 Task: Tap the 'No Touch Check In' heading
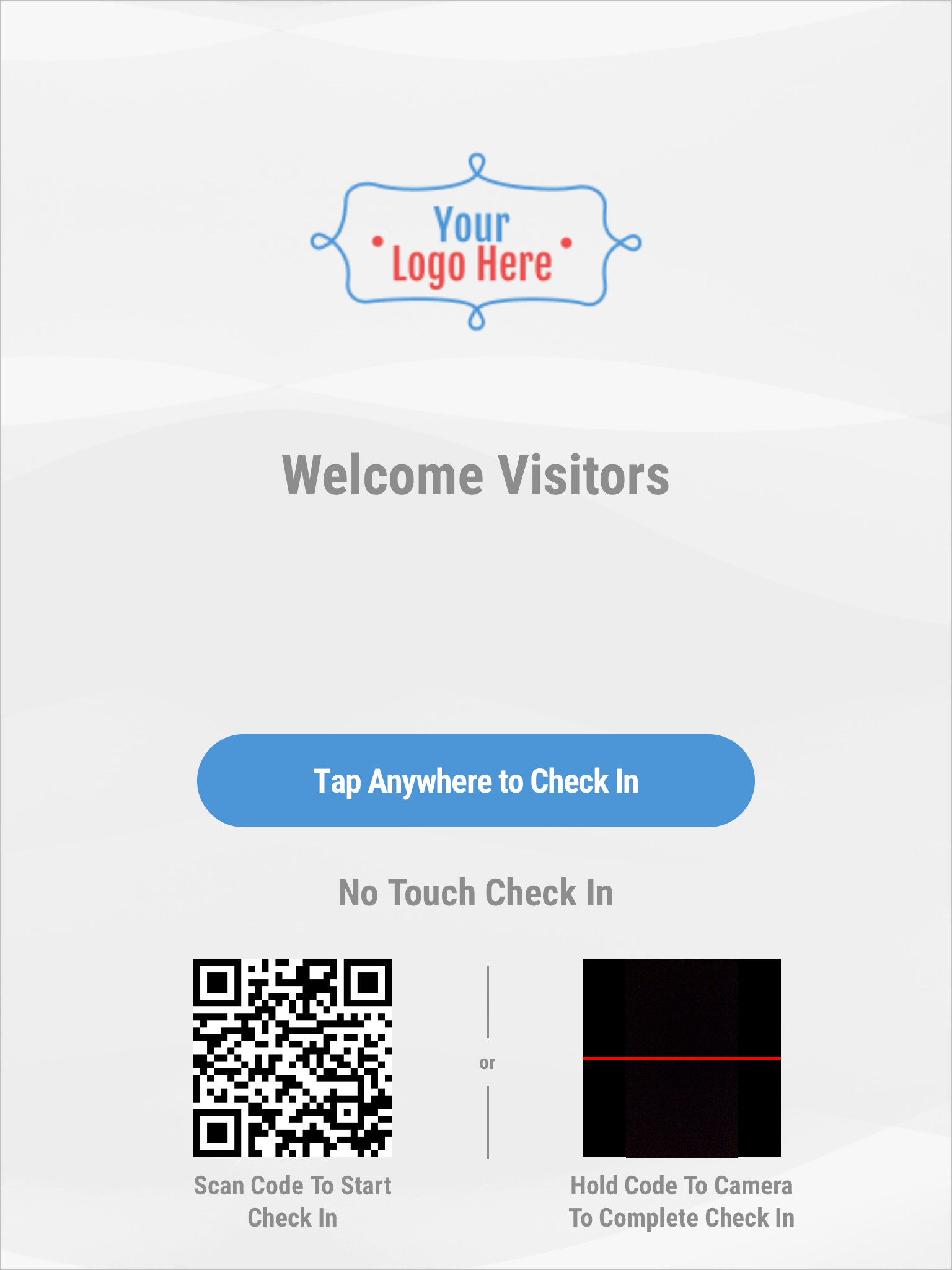[x=476, y=893]
